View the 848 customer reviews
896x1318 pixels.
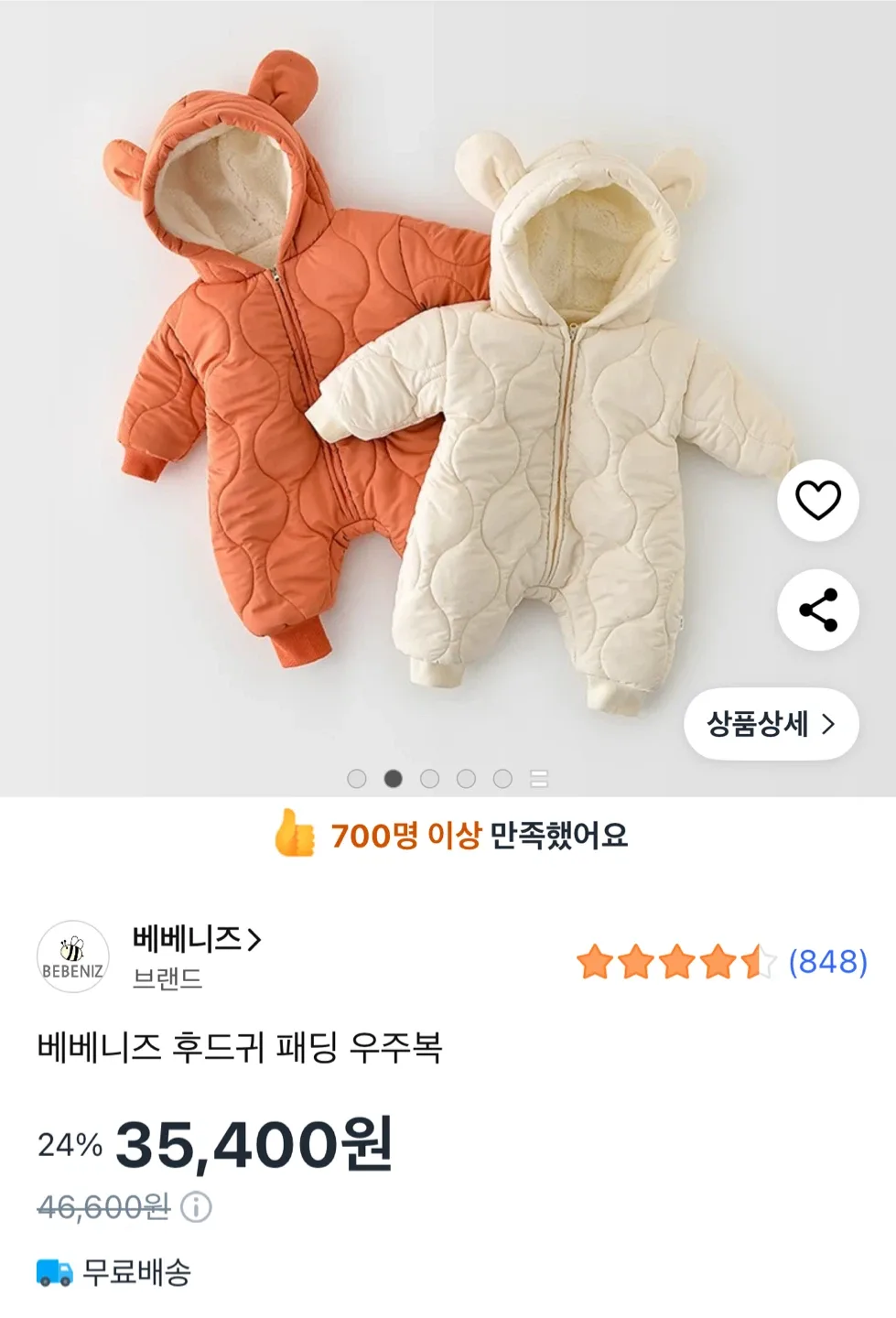(x=827, y=962)
